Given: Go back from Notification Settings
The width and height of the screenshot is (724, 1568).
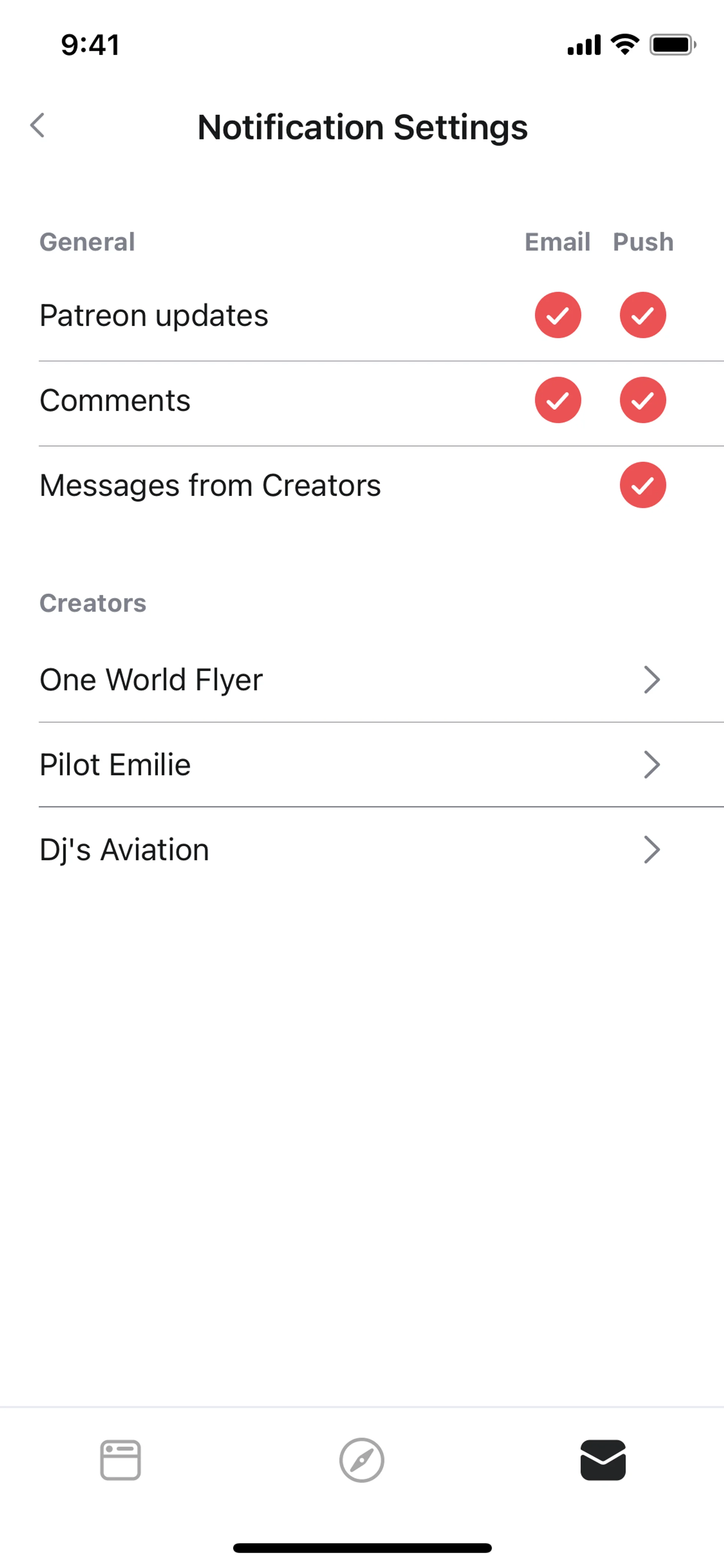Looking at the screenshot, I should tap(38, 126).
